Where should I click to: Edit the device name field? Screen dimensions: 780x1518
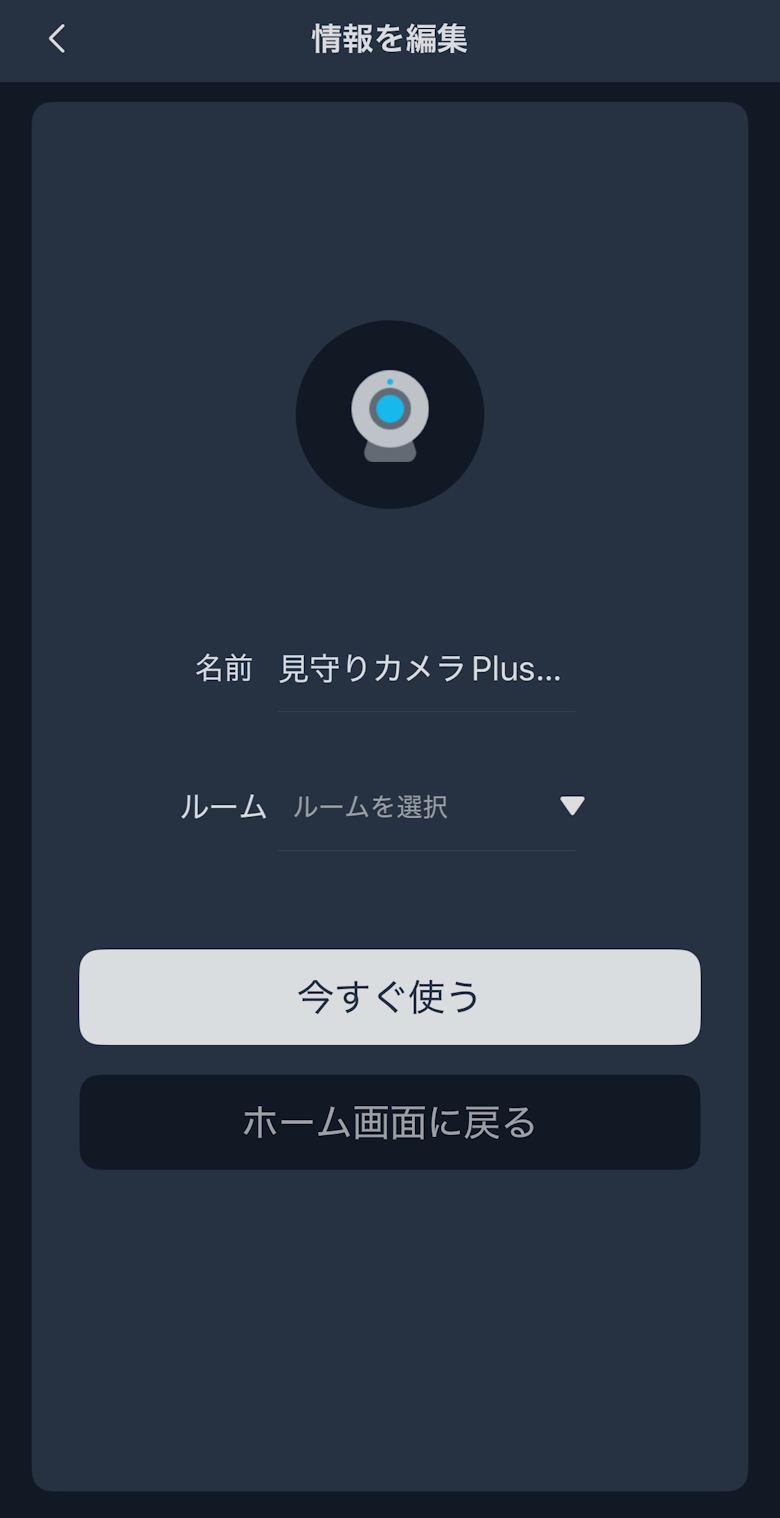coord(424,668)
